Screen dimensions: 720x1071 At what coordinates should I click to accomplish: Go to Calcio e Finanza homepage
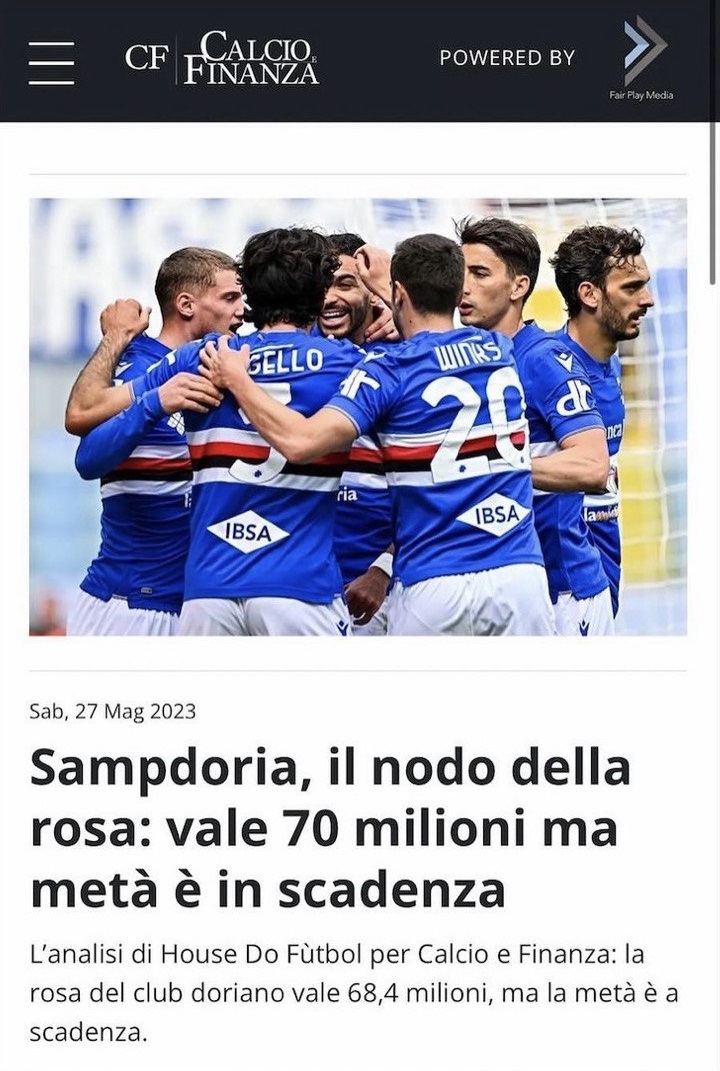coord(222,58)
